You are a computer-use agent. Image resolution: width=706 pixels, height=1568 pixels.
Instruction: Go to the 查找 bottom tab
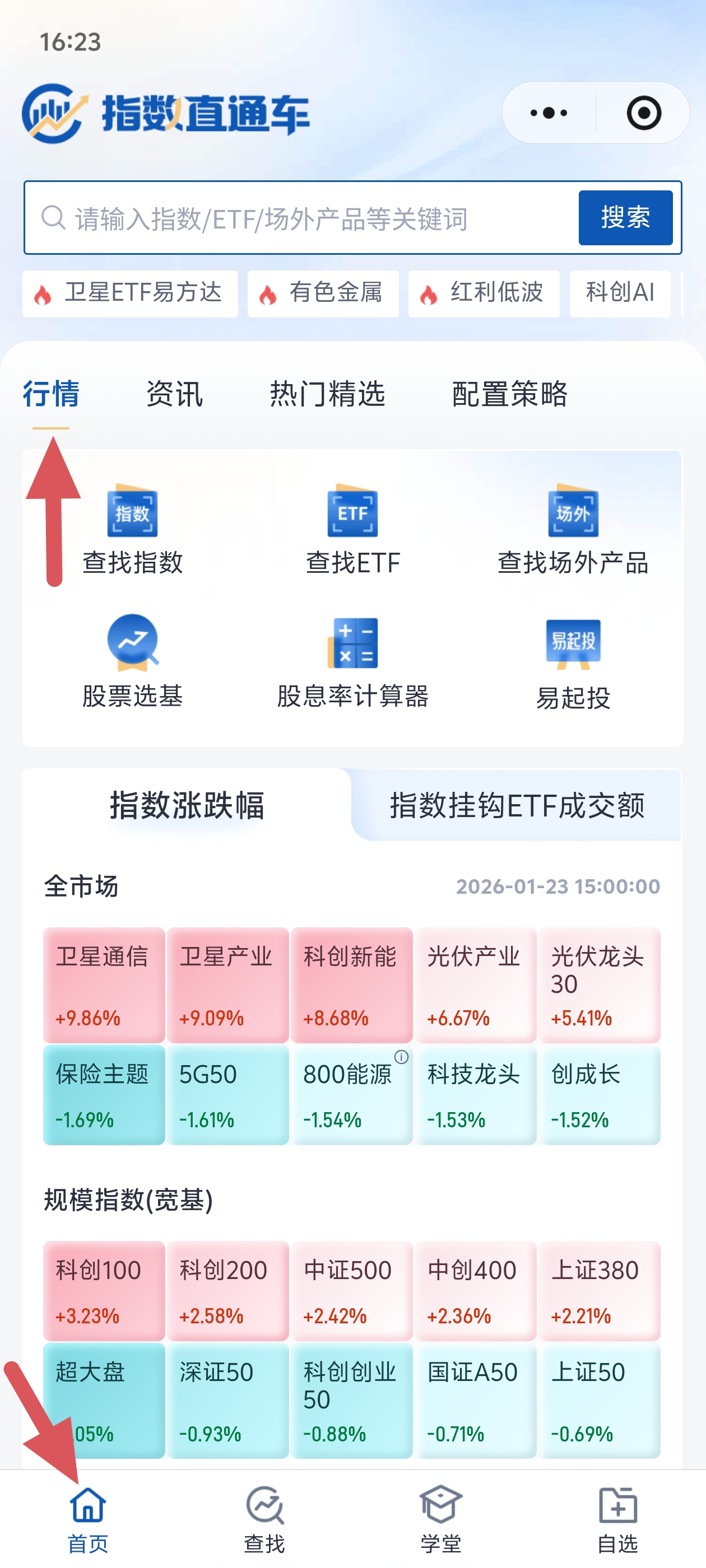point(264,1518)
